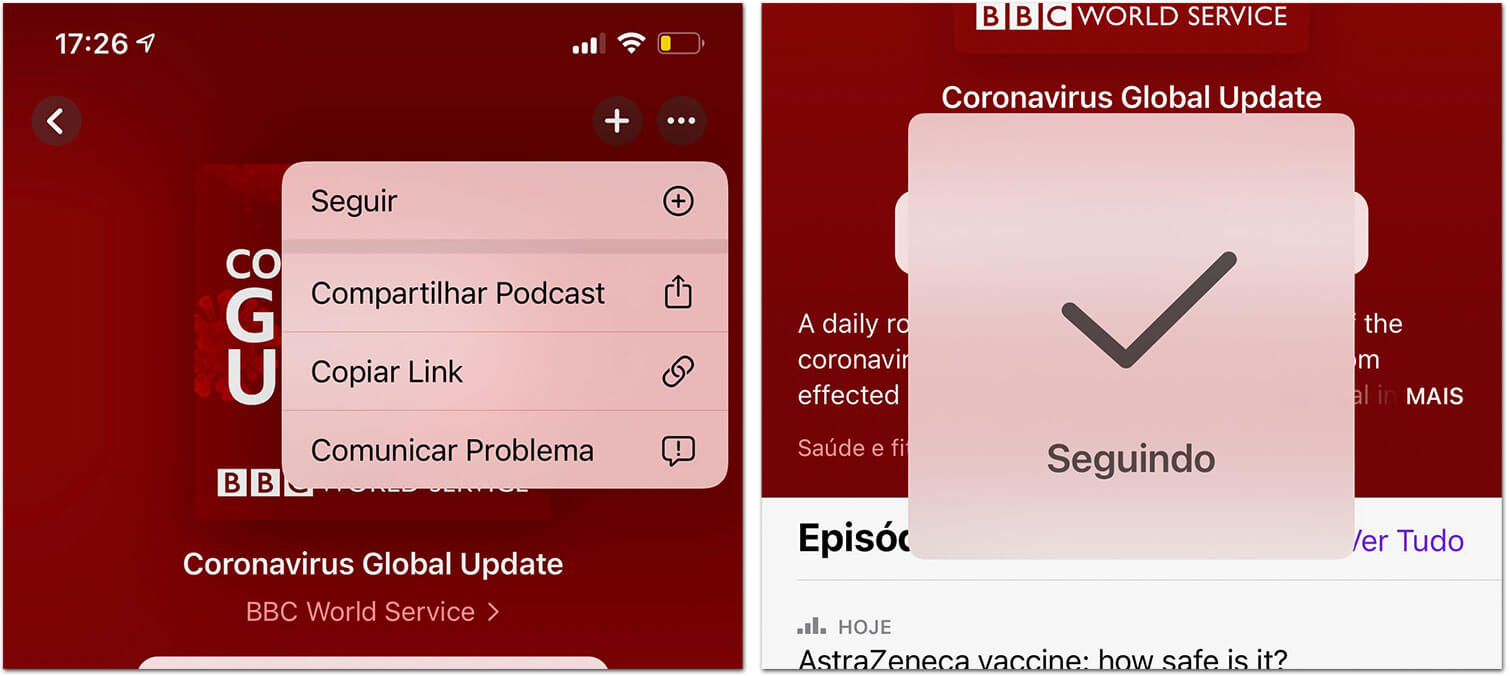Select Seguir in the menu
The height and width of the screenshot is (676, 1510).
point(504,201)
